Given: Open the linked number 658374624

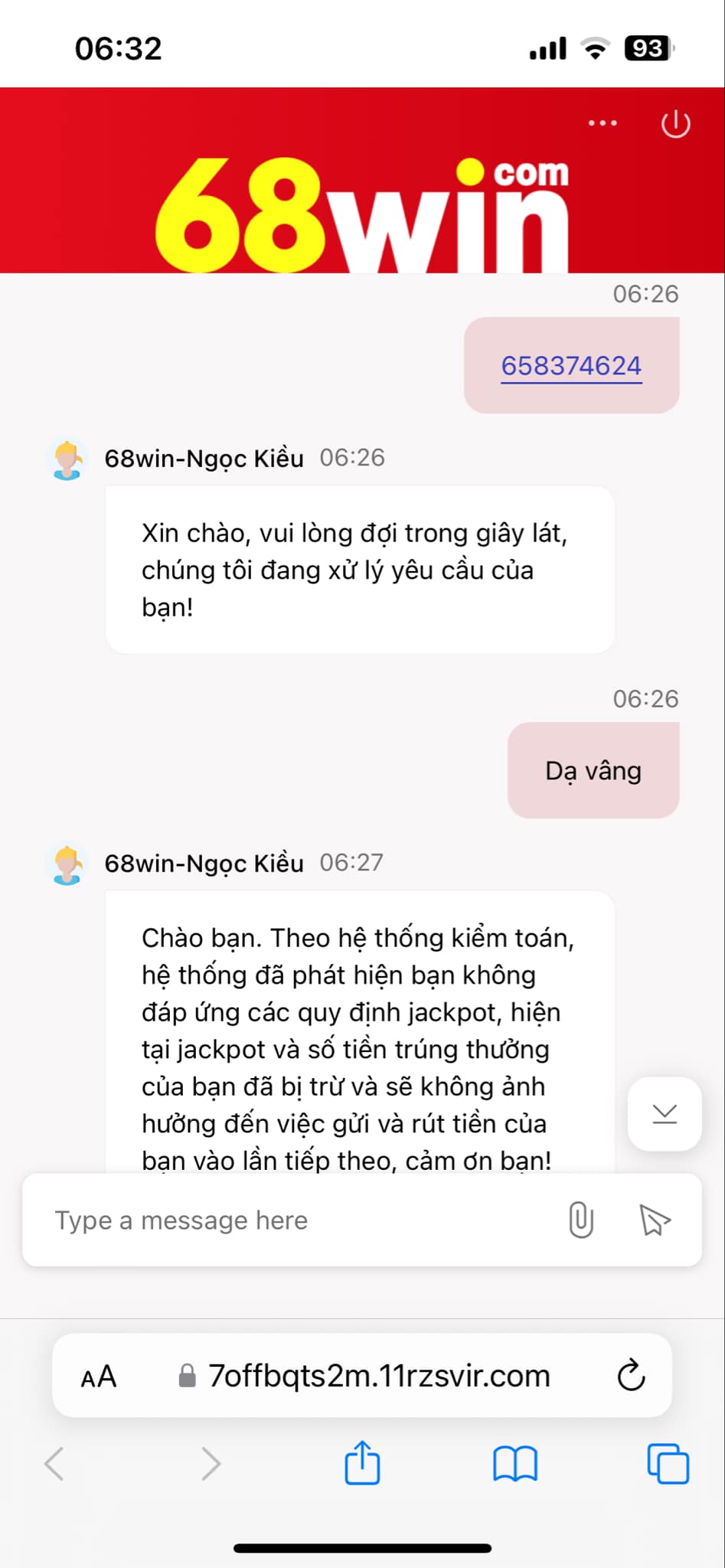Looking at the screenshot, I should pyautogui.click(x=571, y=366).
